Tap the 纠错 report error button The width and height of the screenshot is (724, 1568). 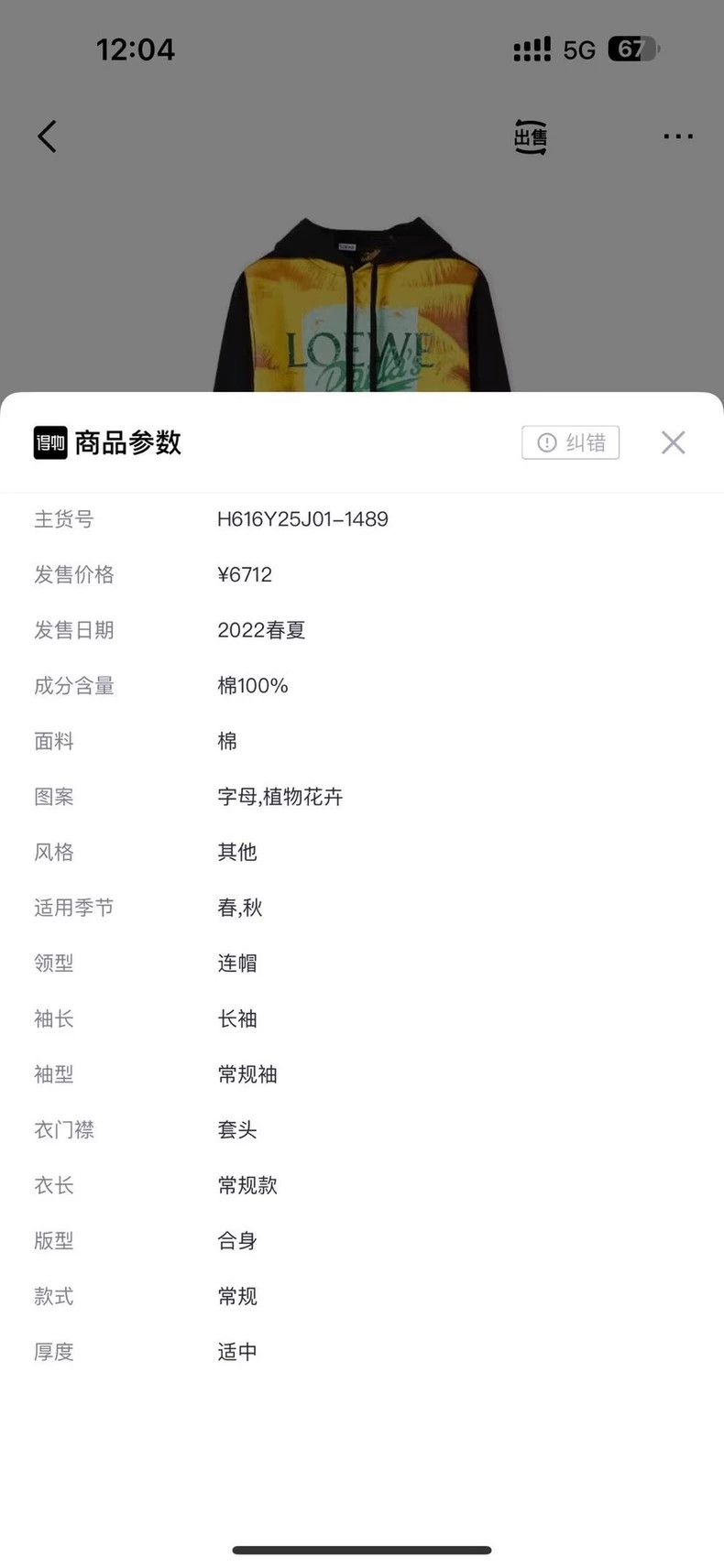click(571, 442)
